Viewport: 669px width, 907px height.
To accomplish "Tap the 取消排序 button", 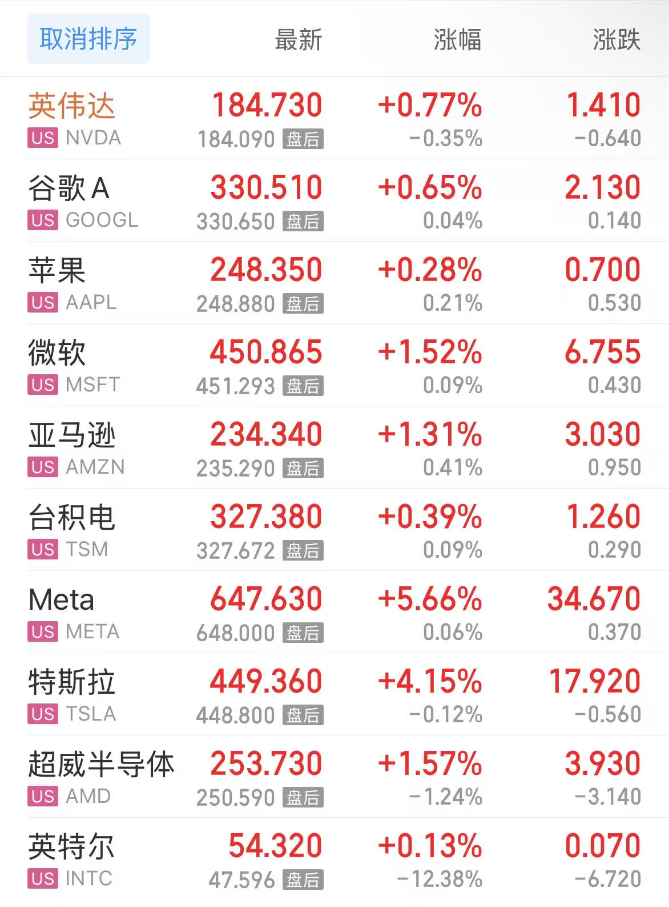I will coord(88,39).
